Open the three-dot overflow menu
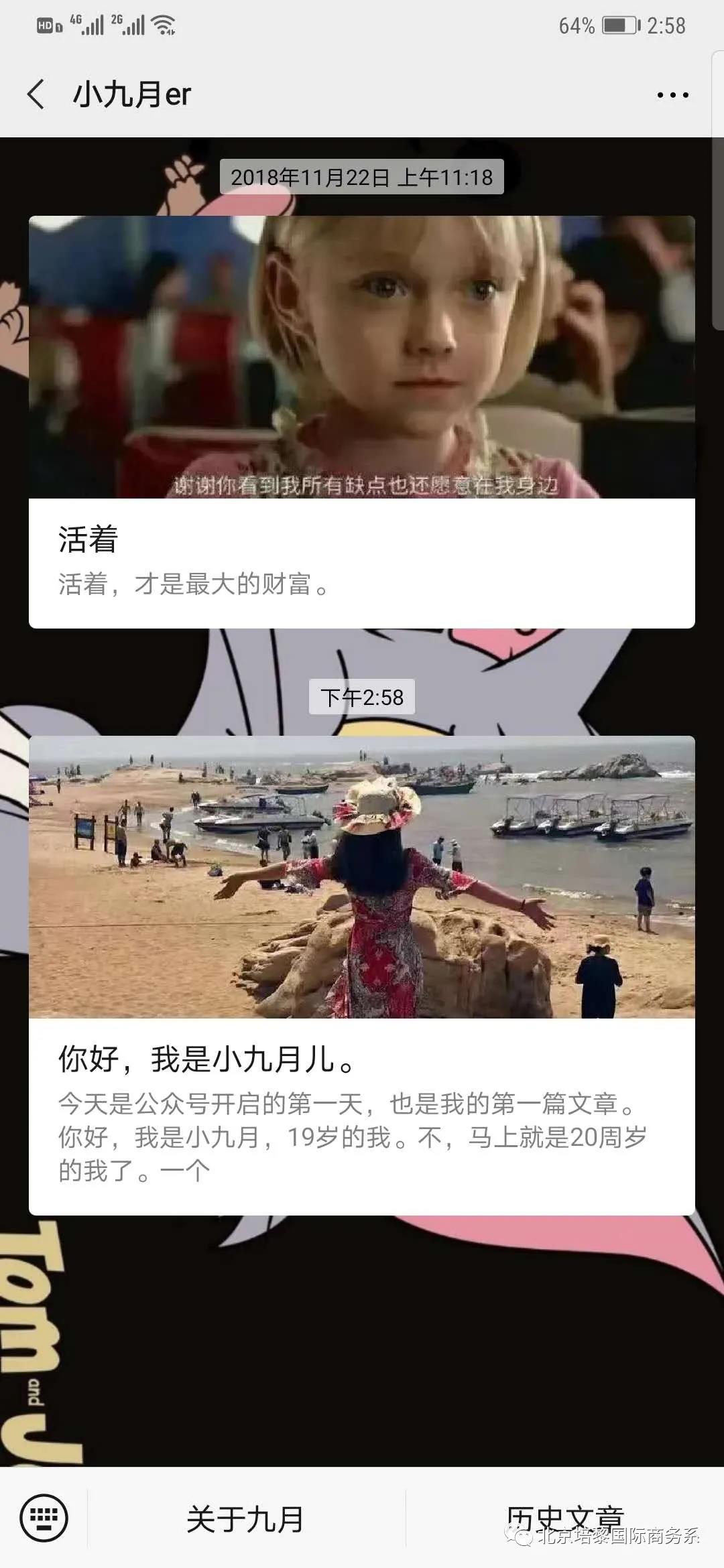The width and height of the screenshot is (724, 1568). pyautogui.click(x=672, y=95)
